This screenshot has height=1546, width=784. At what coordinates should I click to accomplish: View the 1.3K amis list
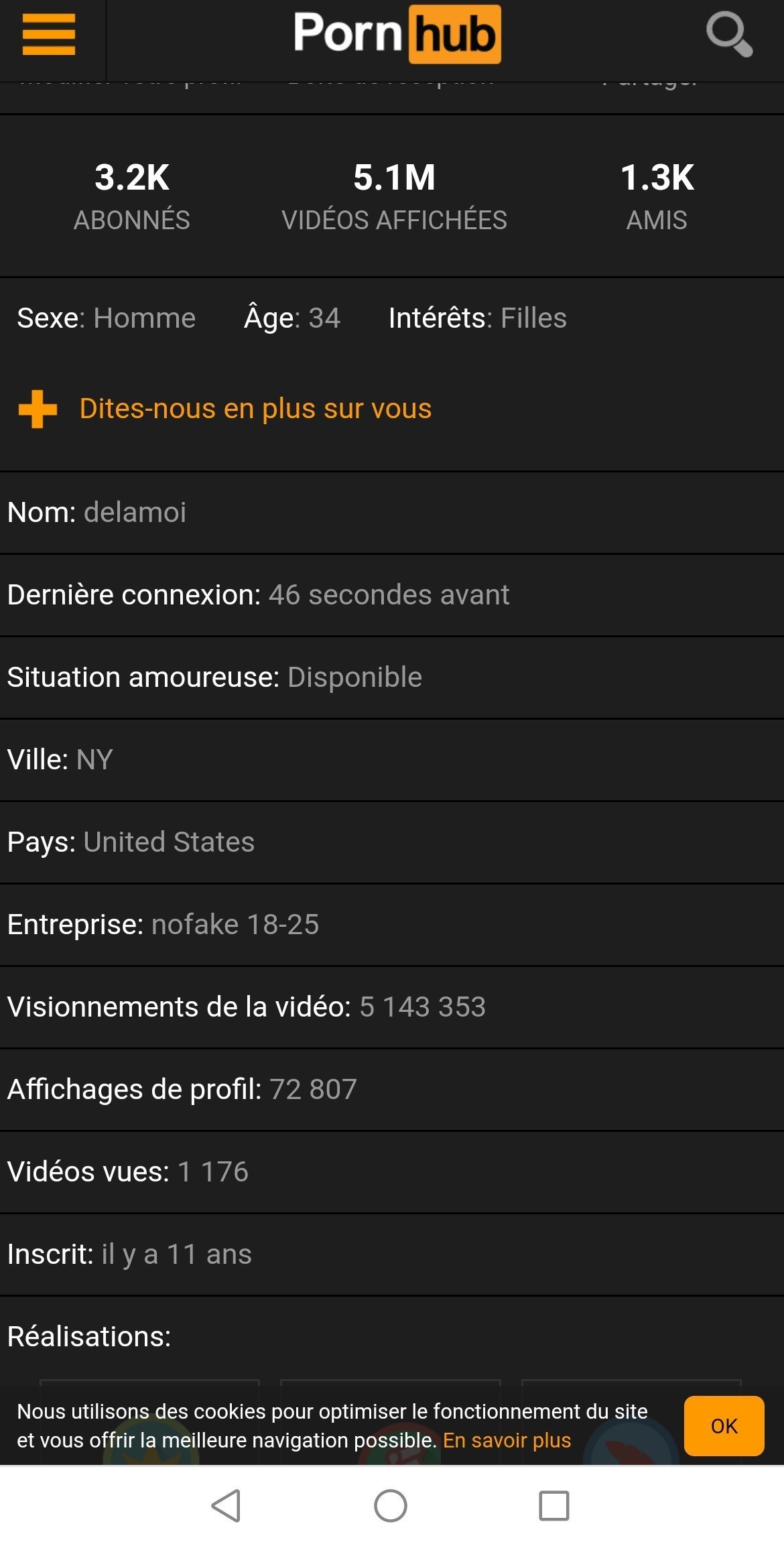coord(657,196)
